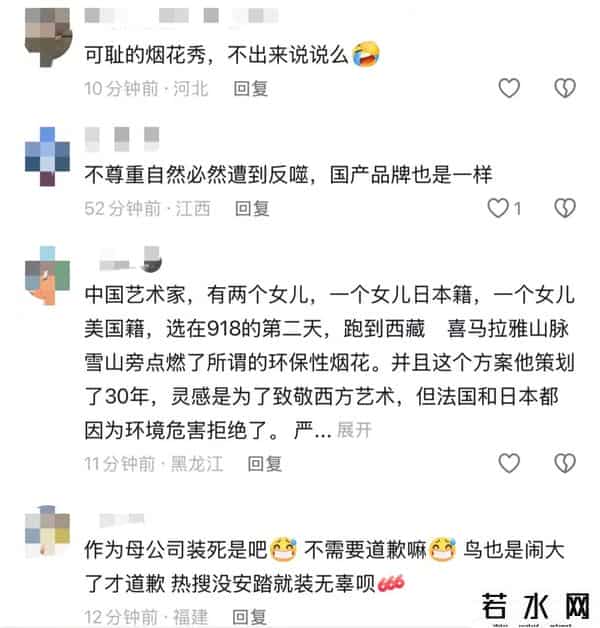Open the avatar of the 河北 commenter

[x=47, y=32]
